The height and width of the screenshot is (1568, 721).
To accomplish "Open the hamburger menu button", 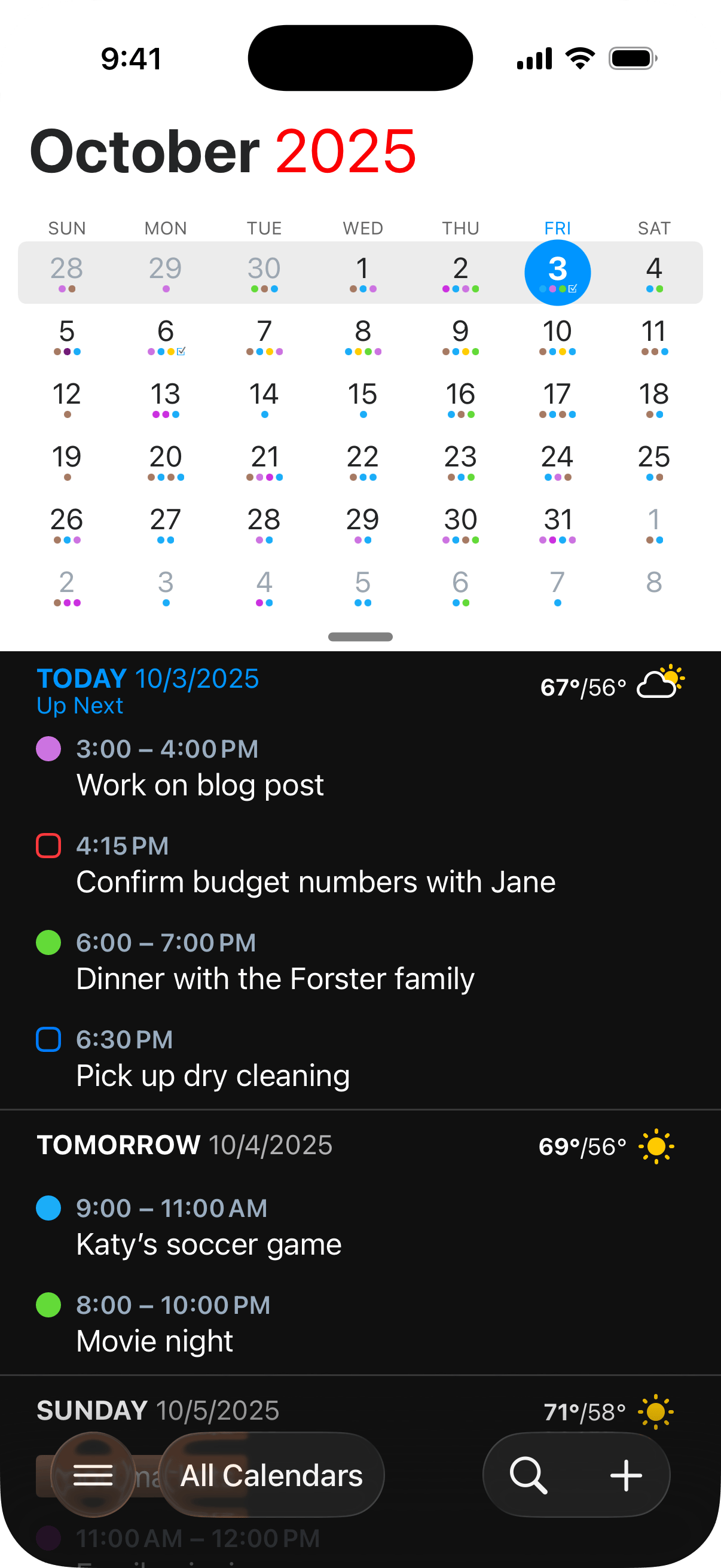I will pyautogui.click(x=93, y=1474).
